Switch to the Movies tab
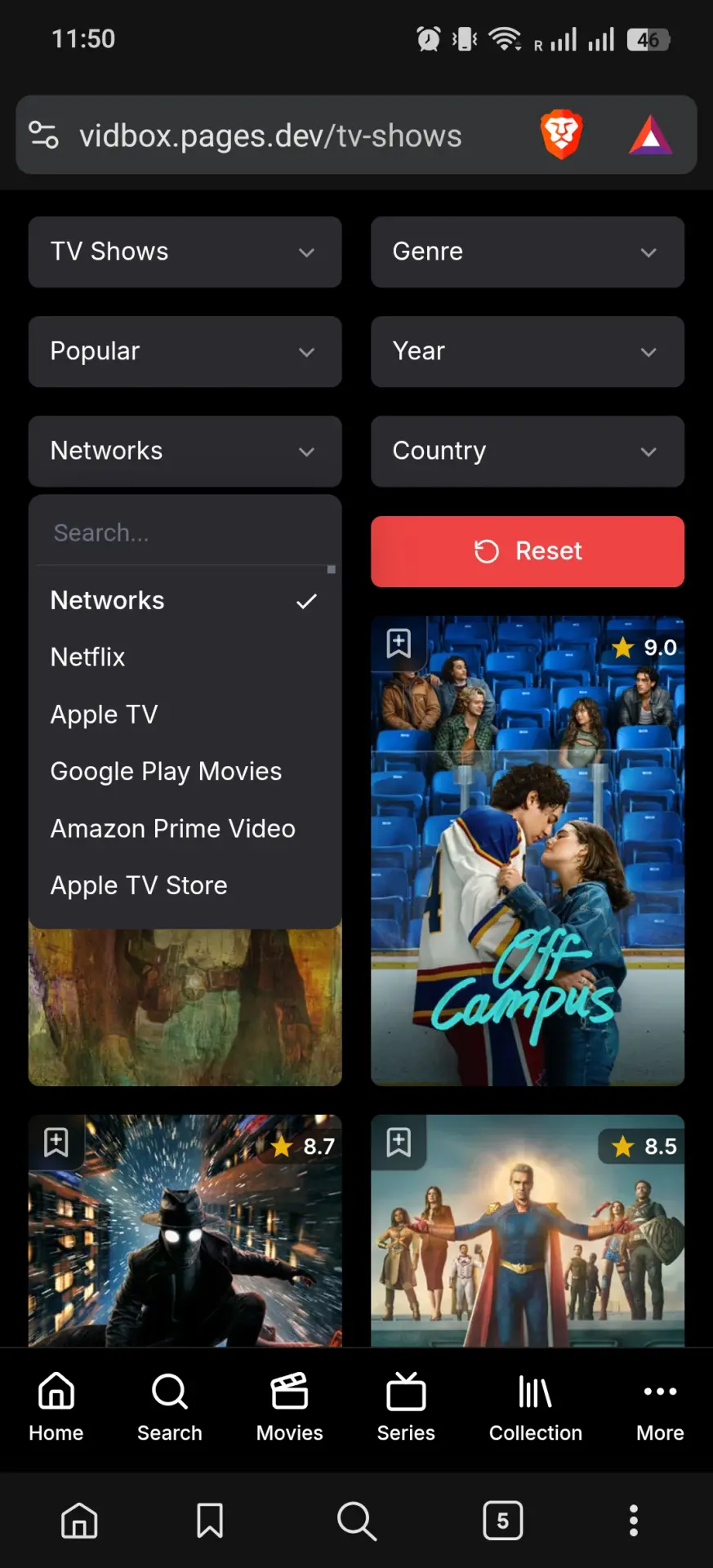This screenshot has width=713, height=1568. (x=289, y=1408)
